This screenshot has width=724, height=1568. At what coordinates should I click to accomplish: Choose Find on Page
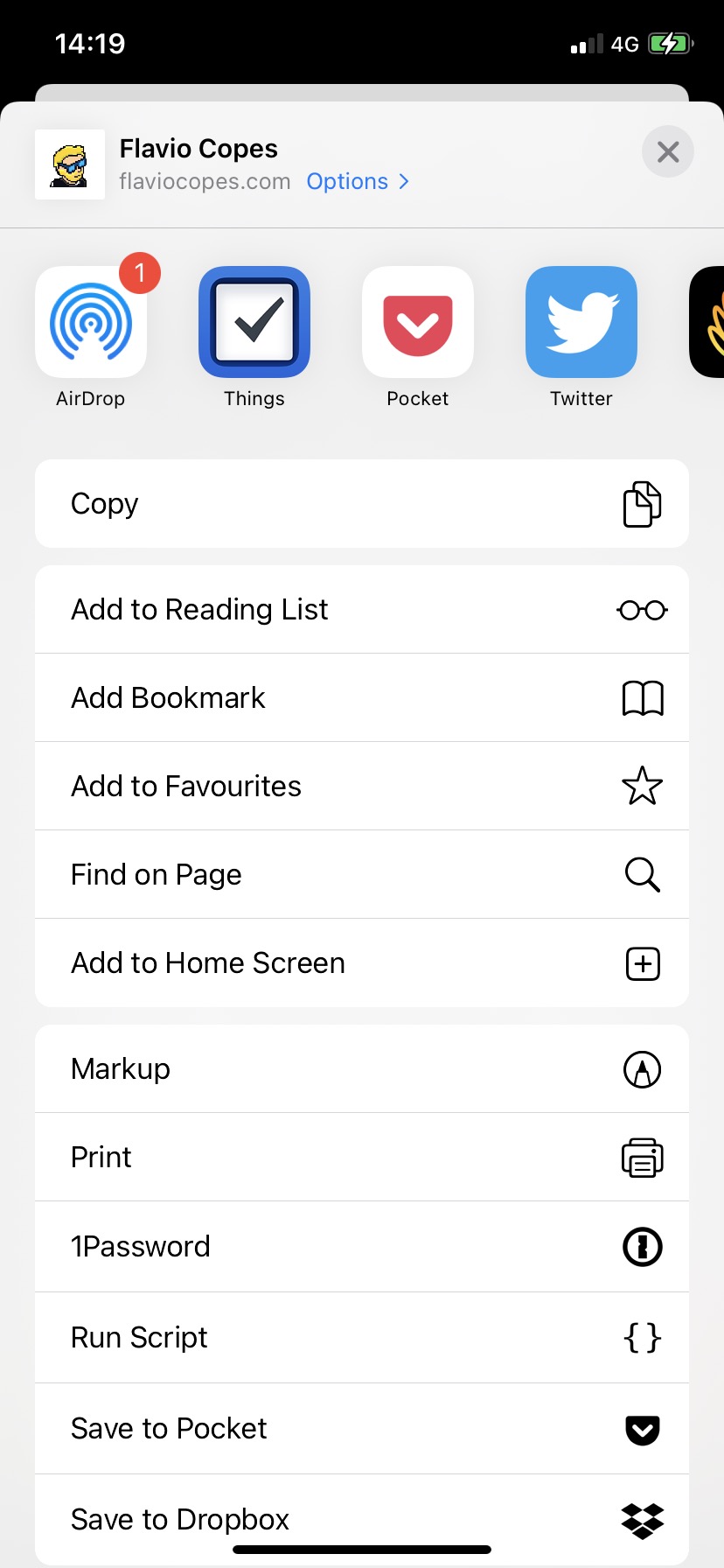(362, 875)
